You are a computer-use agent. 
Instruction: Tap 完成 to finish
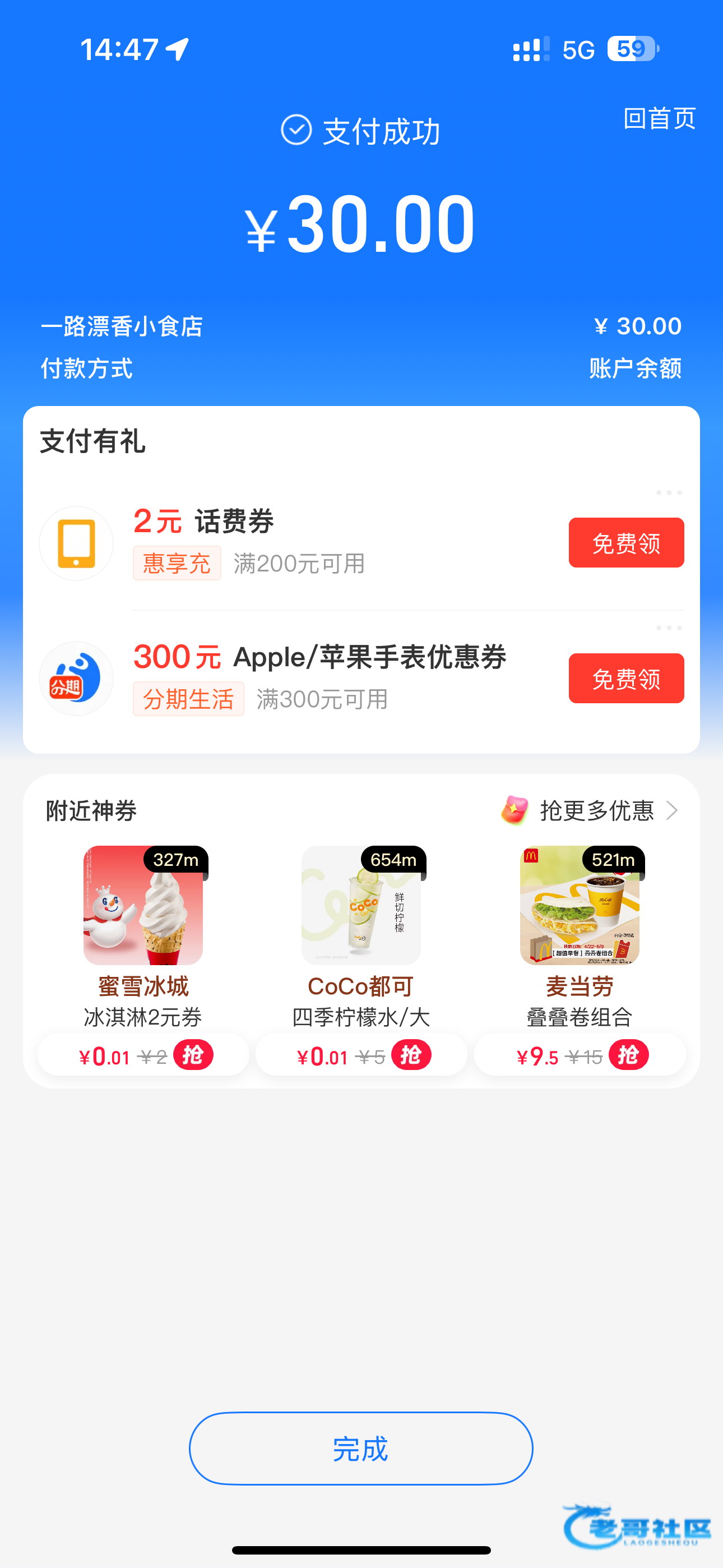361,1448
